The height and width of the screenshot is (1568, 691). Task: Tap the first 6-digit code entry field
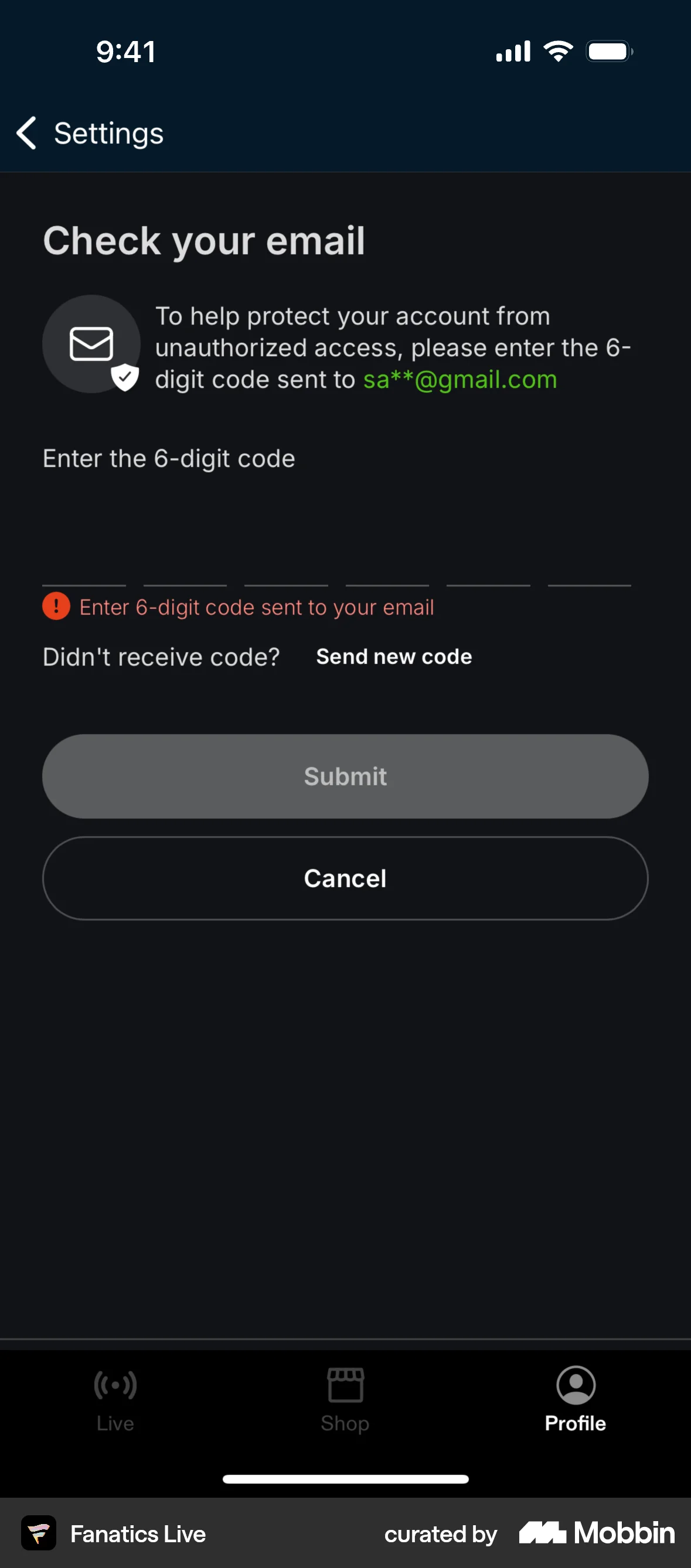click(x=83, y=566)
